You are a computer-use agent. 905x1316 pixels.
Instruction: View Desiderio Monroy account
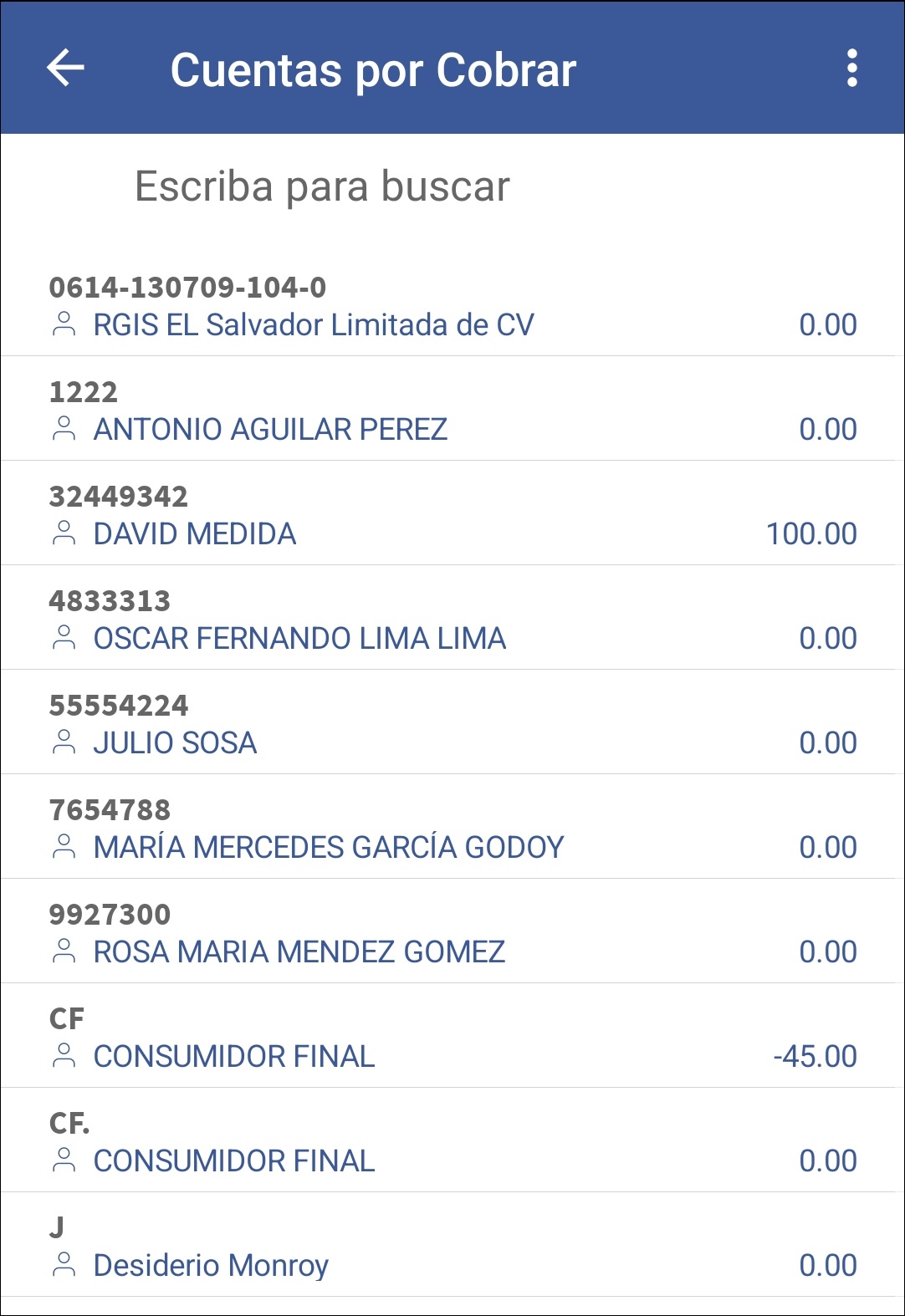pyautogui.click(x=452, y=1247)
